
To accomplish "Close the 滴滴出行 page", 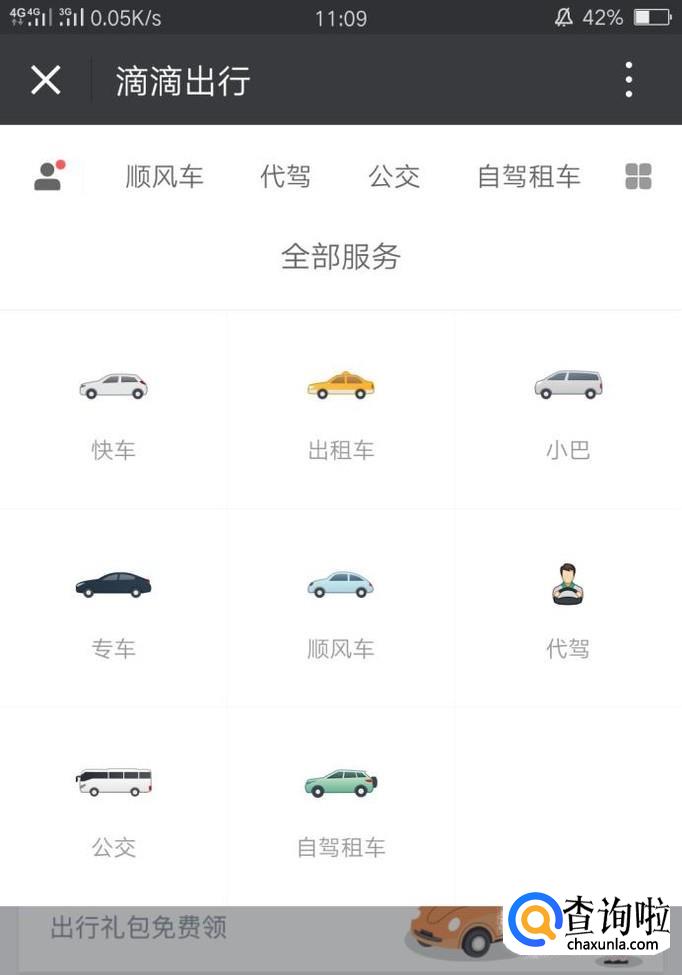I will click(x=46, y=80).
